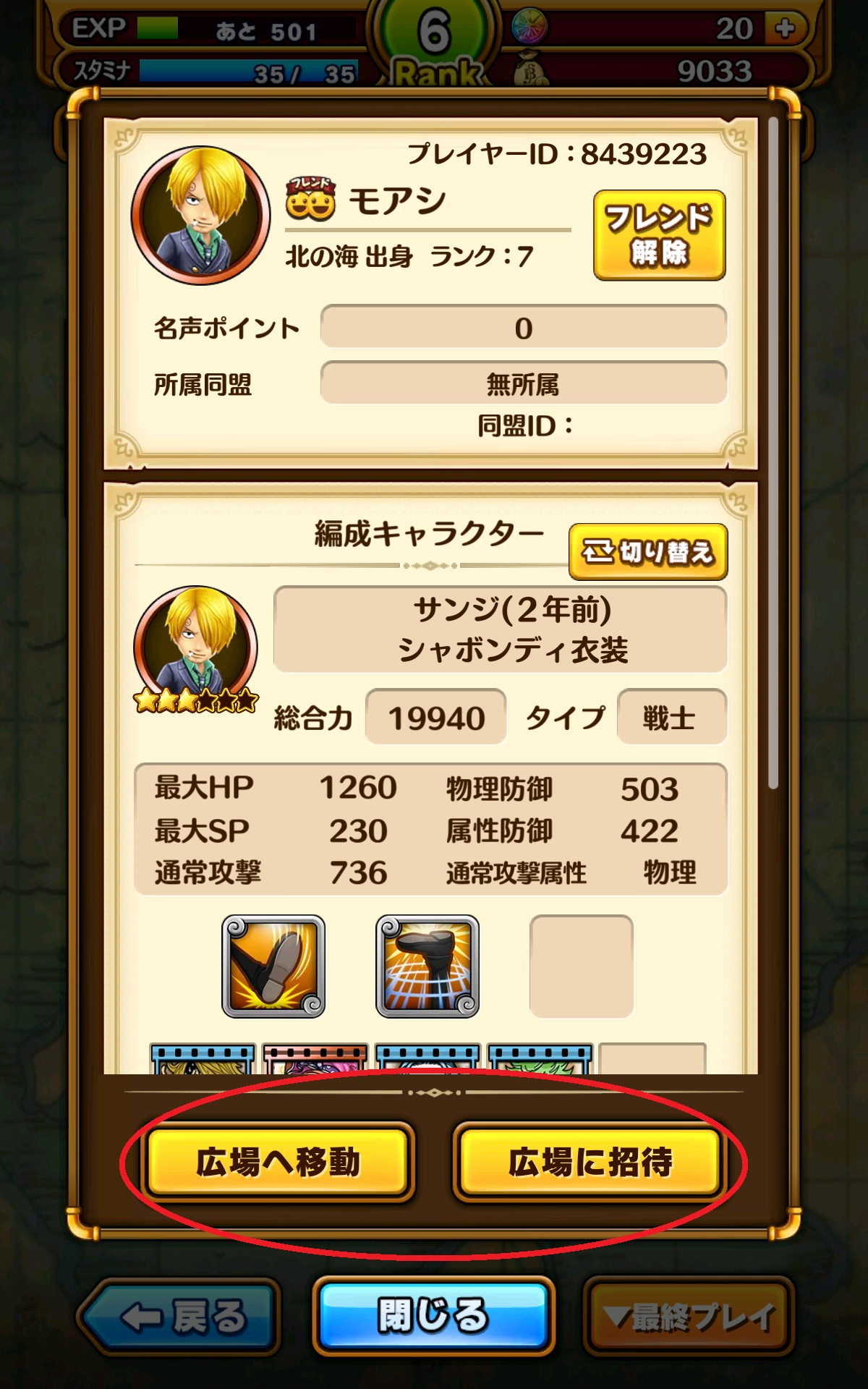The image size is (868, 1389).
Task: Tap the フレンド解除 unfriend button
Action: coord(659,235)
